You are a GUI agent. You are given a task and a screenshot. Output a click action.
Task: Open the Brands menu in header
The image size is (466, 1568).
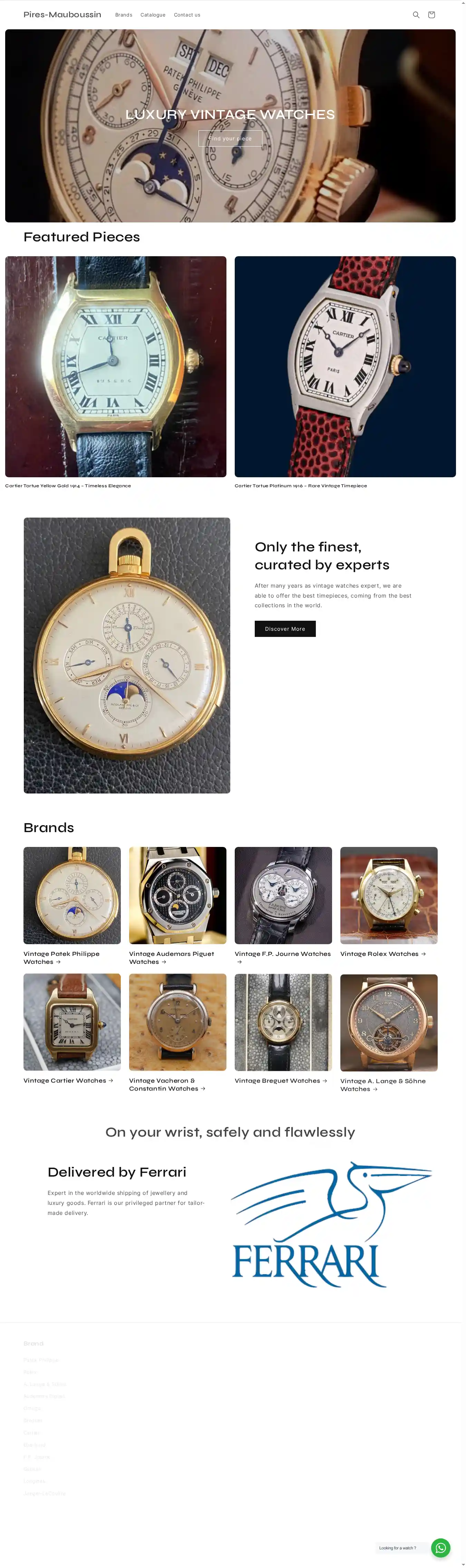pyautogui.click(x=124, y=14)
